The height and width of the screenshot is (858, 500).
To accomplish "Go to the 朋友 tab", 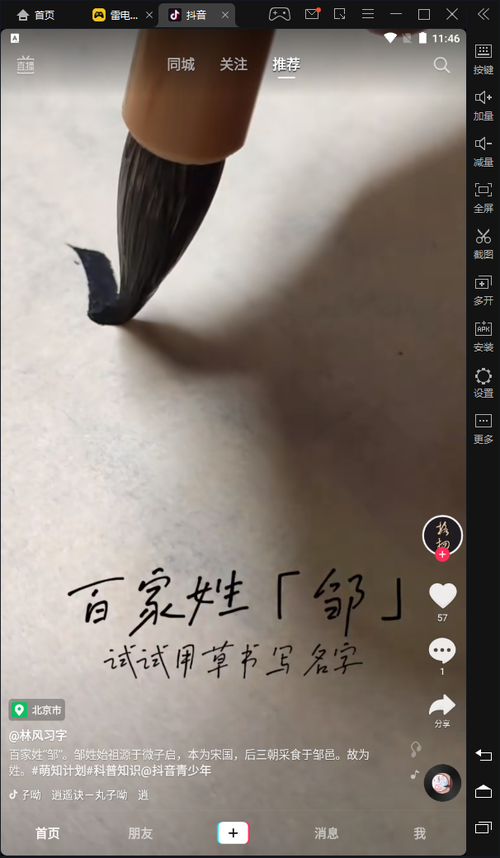I will click(141, 833).
